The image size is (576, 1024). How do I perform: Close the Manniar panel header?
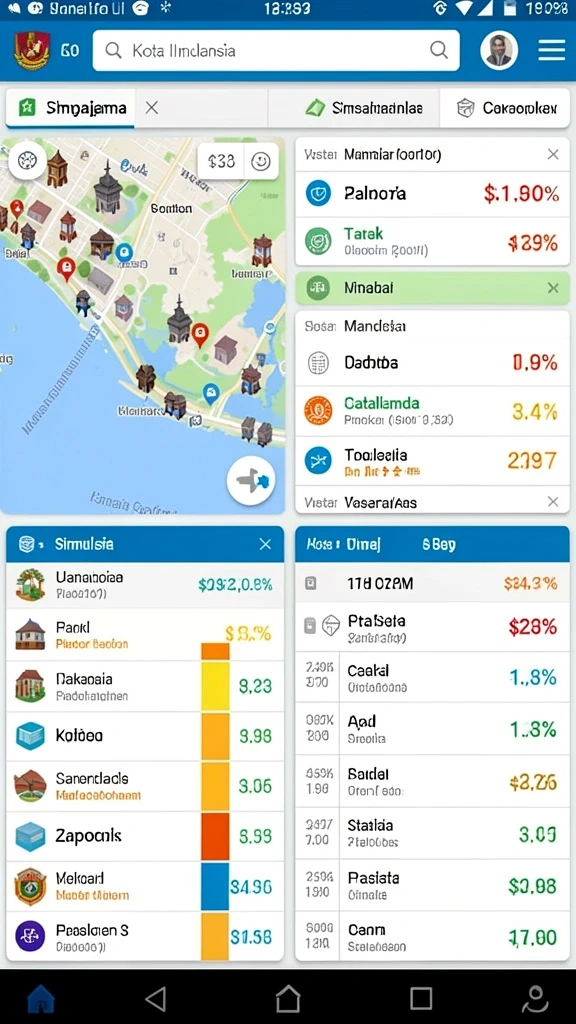pyautogui.click(x=552, y=155)
